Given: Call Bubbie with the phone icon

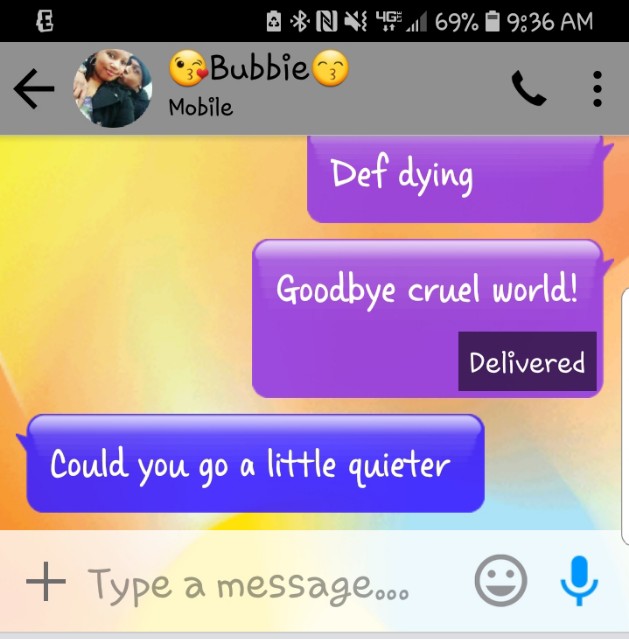Looking at the screenshot, I should click(528, 90).
